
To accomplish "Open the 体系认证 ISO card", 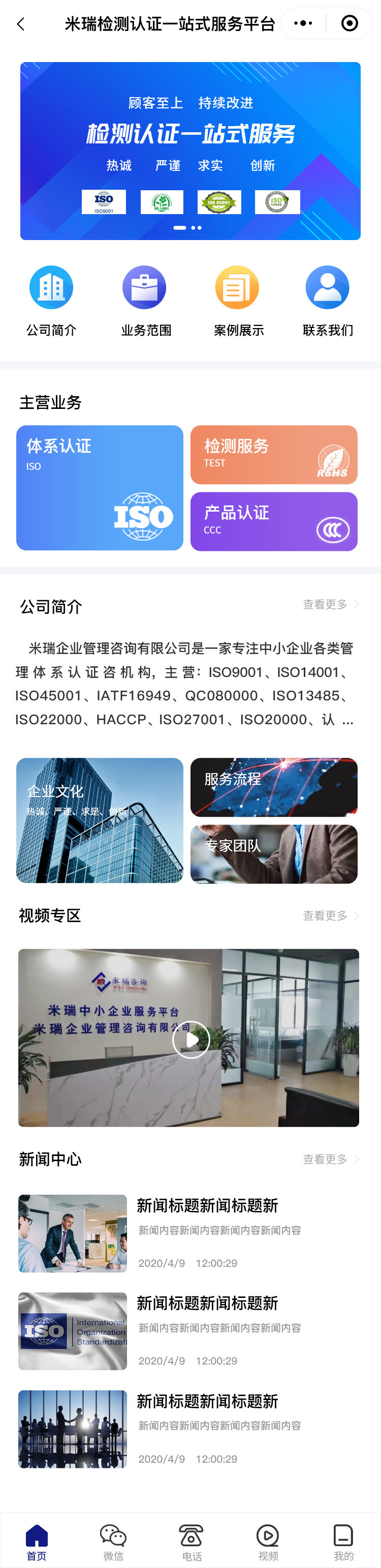I will coord(100,488).
